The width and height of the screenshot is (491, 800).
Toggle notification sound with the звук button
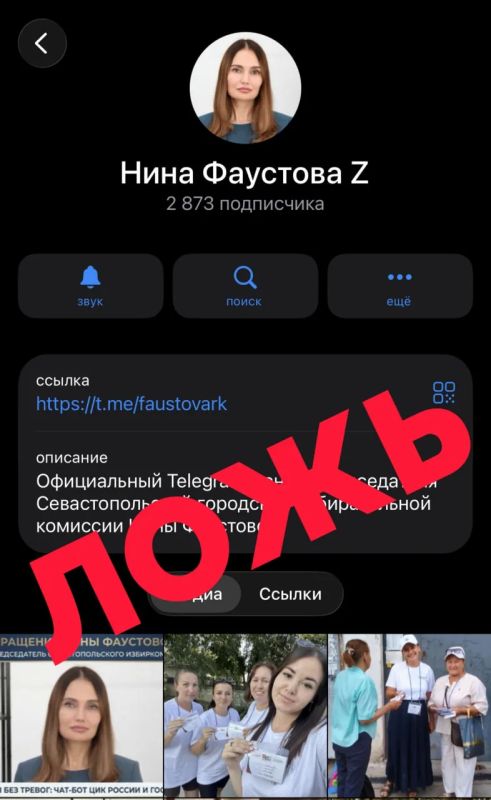click(x=90, y=286)
